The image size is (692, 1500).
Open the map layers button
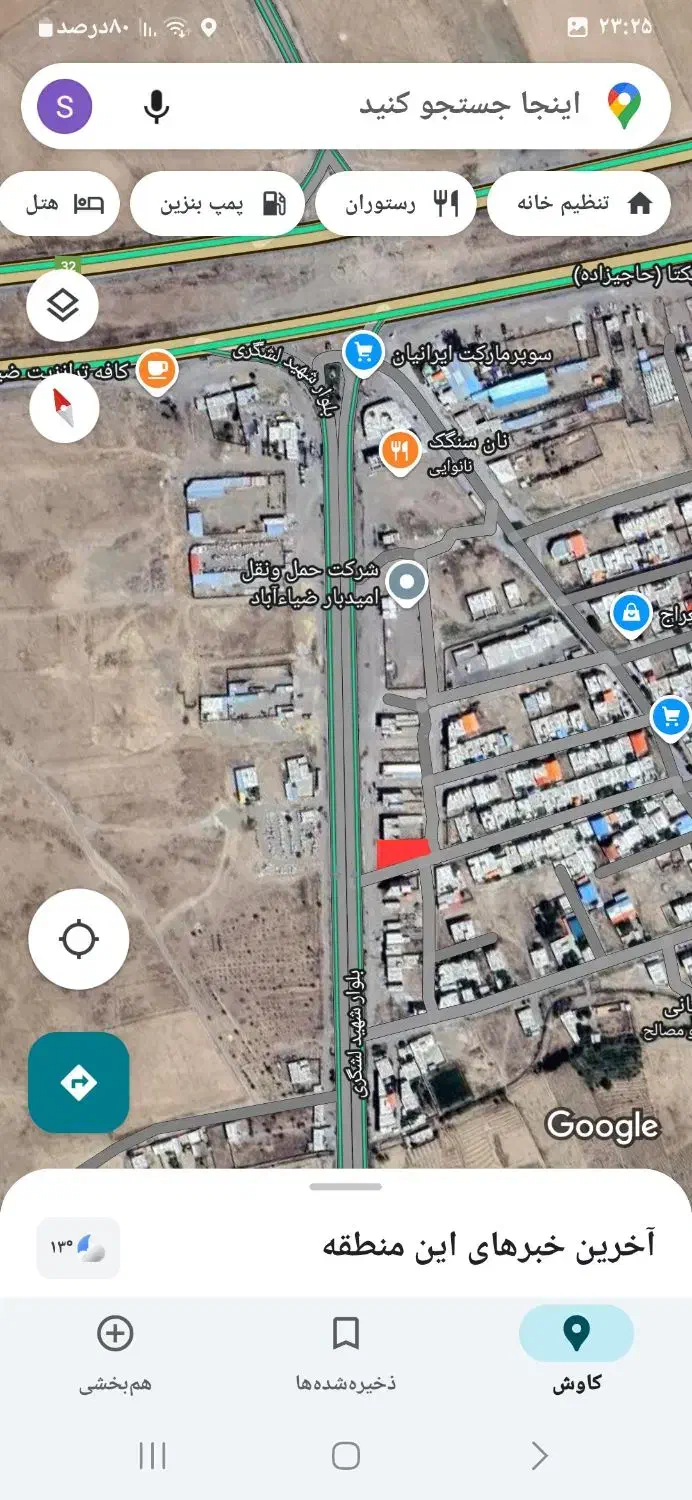pos(63,306)
